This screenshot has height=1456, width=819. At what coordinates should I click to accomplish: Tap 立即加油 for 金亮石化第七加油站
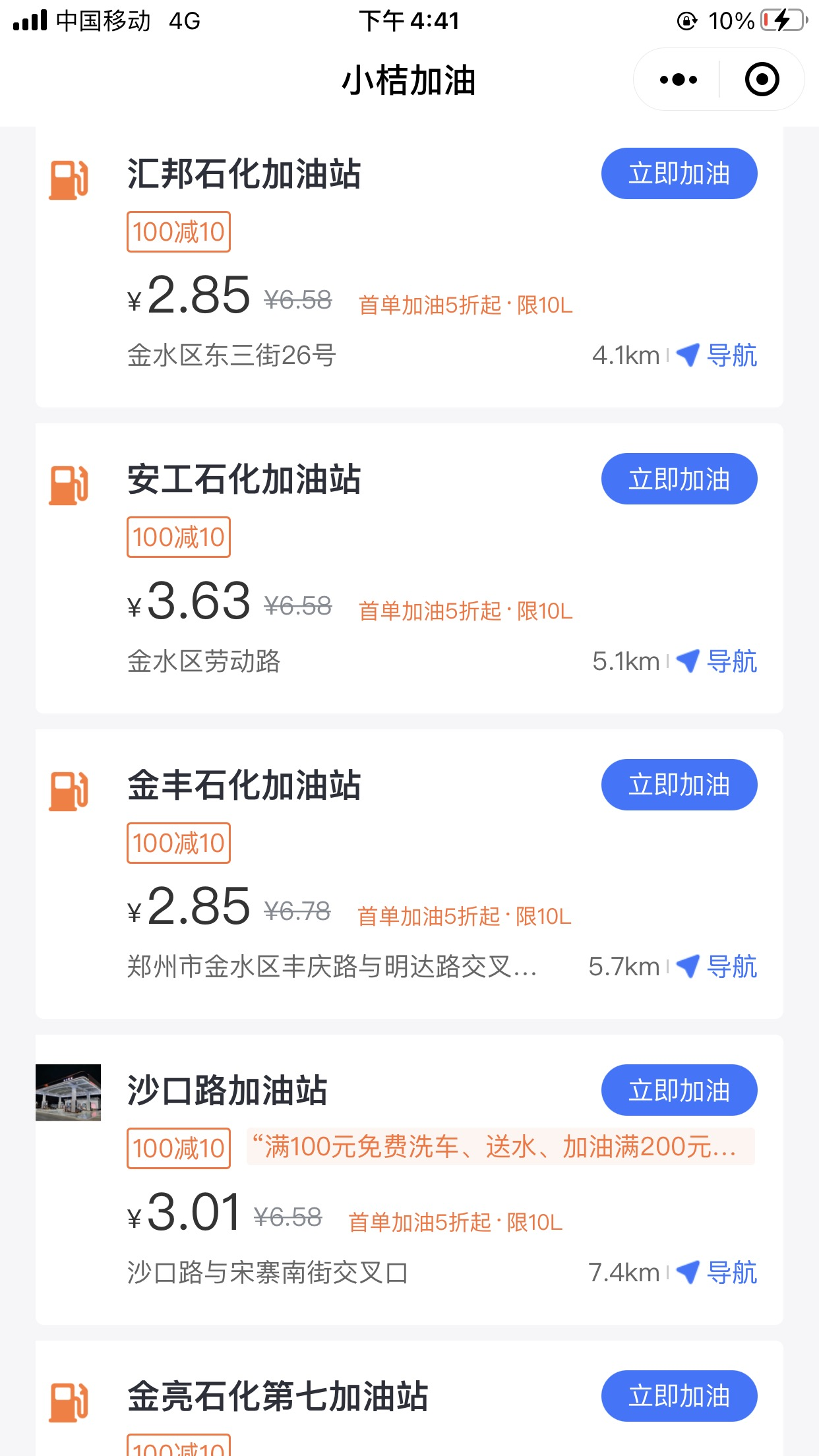point(679,1396)
